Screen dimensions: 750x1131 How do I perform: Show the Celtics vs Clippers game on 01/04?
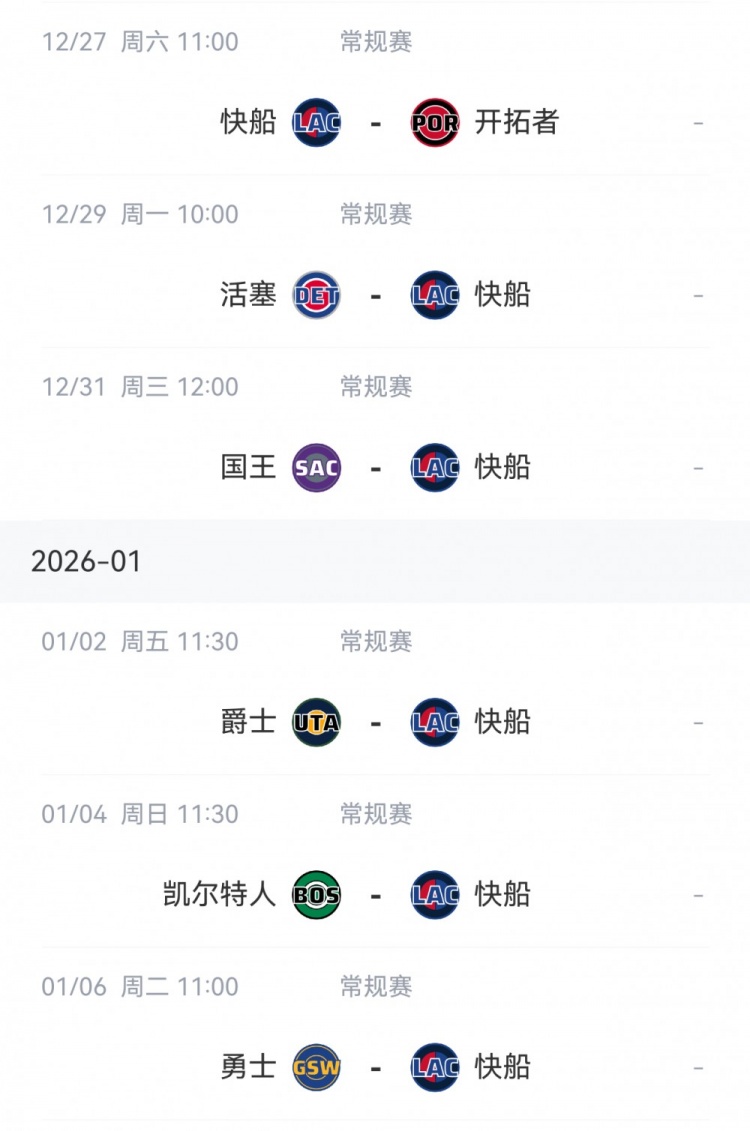[x=376, y=895]
